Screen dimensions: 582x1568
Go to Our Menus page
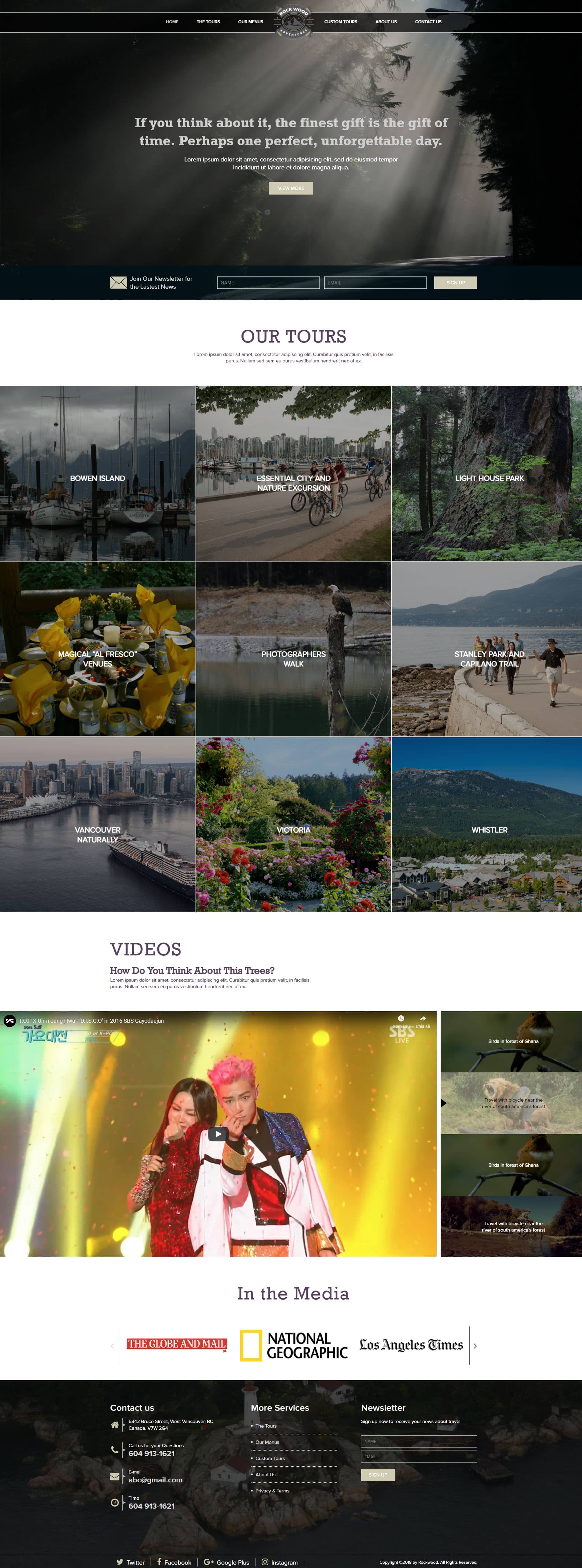coord(250,22)
